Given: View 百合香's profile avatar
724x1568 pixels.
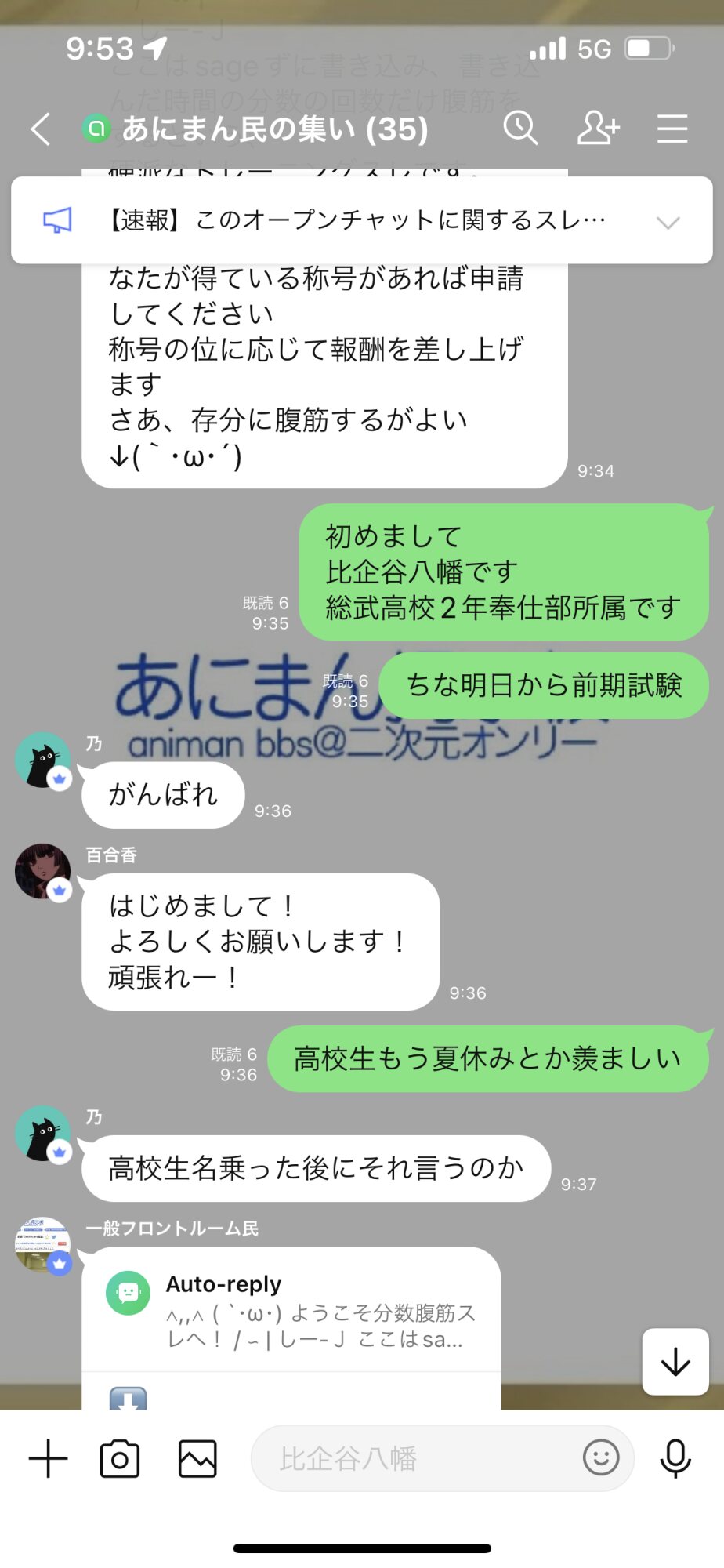Looking at the screenshot, I should [43, 871].
